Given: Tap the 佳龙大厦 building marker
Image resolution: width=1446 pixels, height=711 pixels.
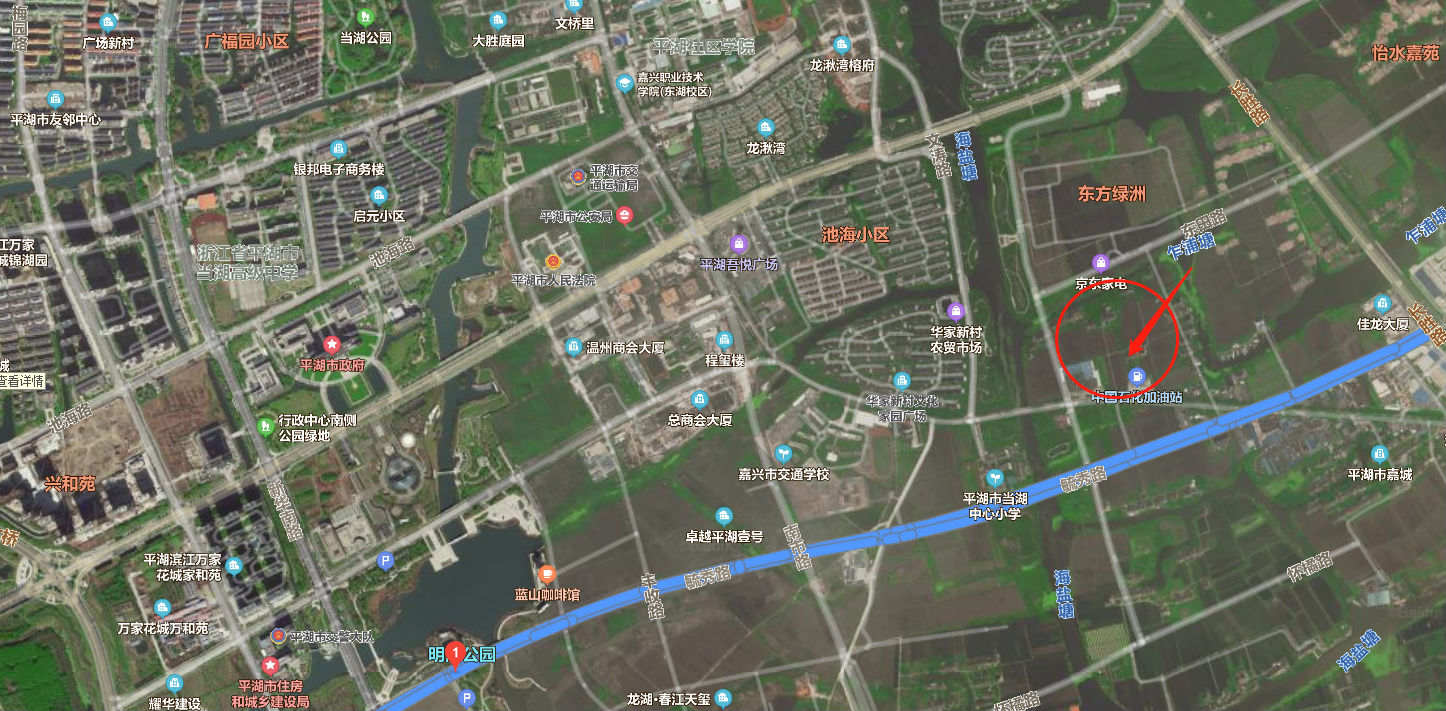Looking at the screenshot, I should coord(1383,303).
